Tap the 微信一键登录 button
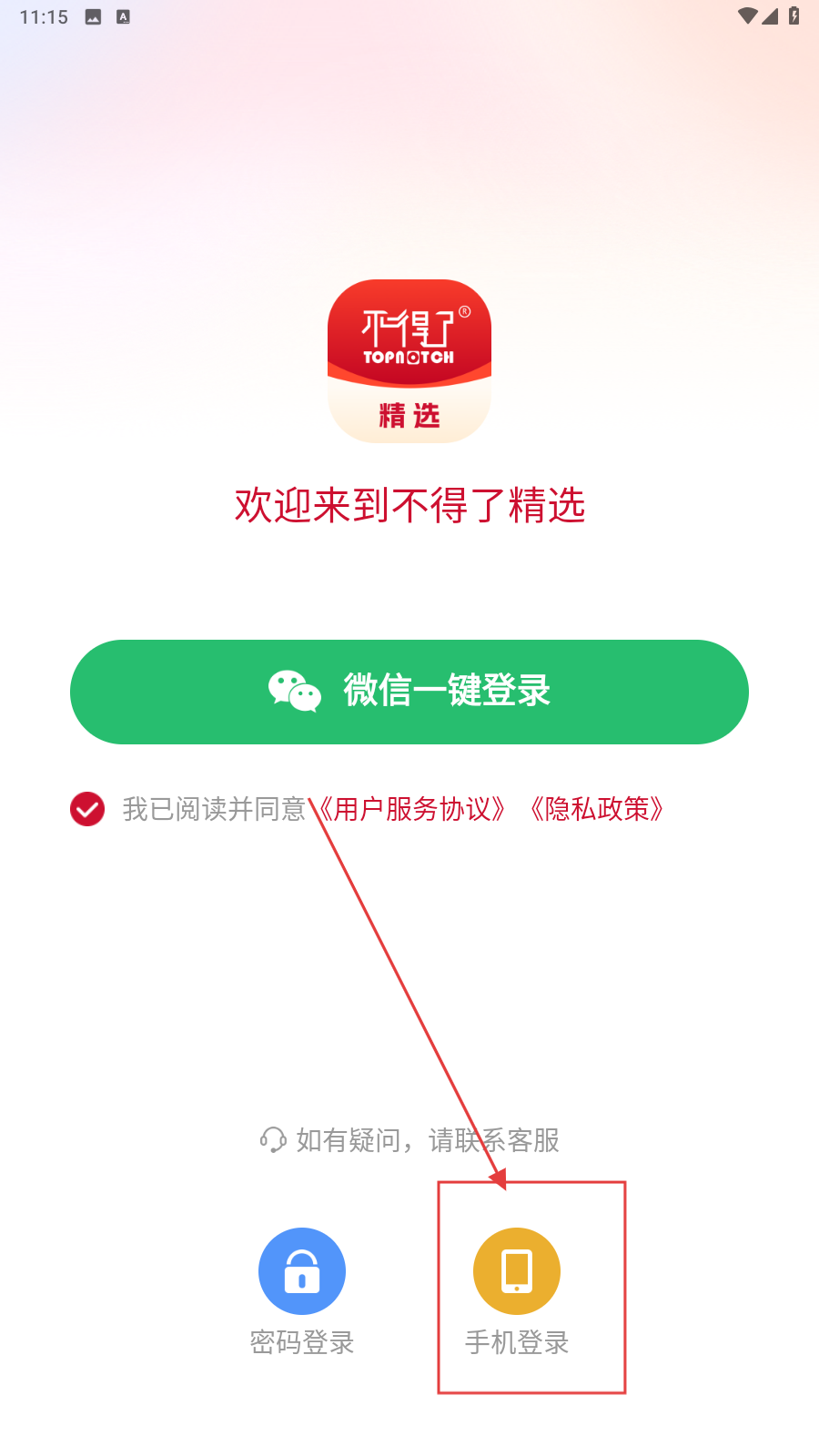The width and height of the screenshot is (819, 1456). point(409,692)
